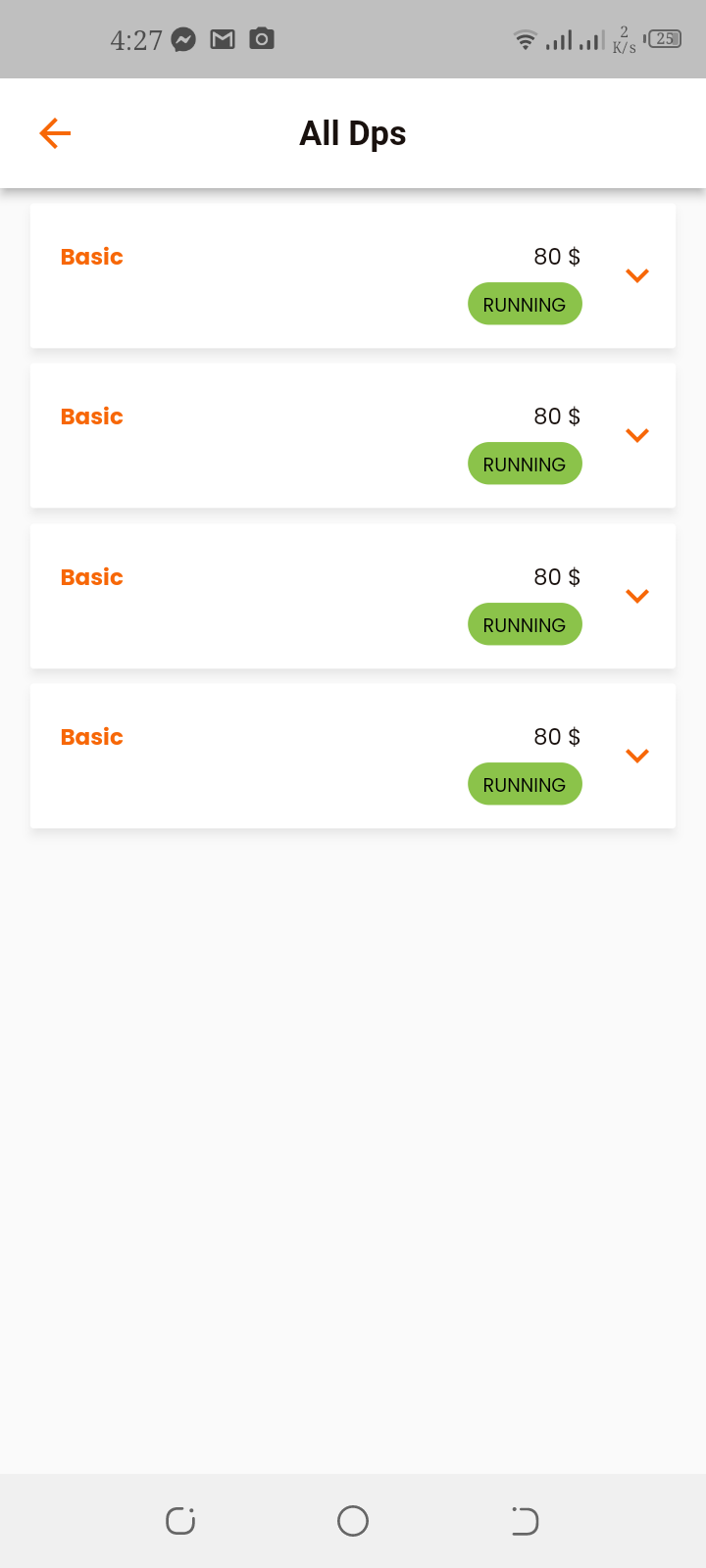Viewport: 706px width, 1568px height.
Task: Tap the clock showing 4:27
Action: pos(135,39)
